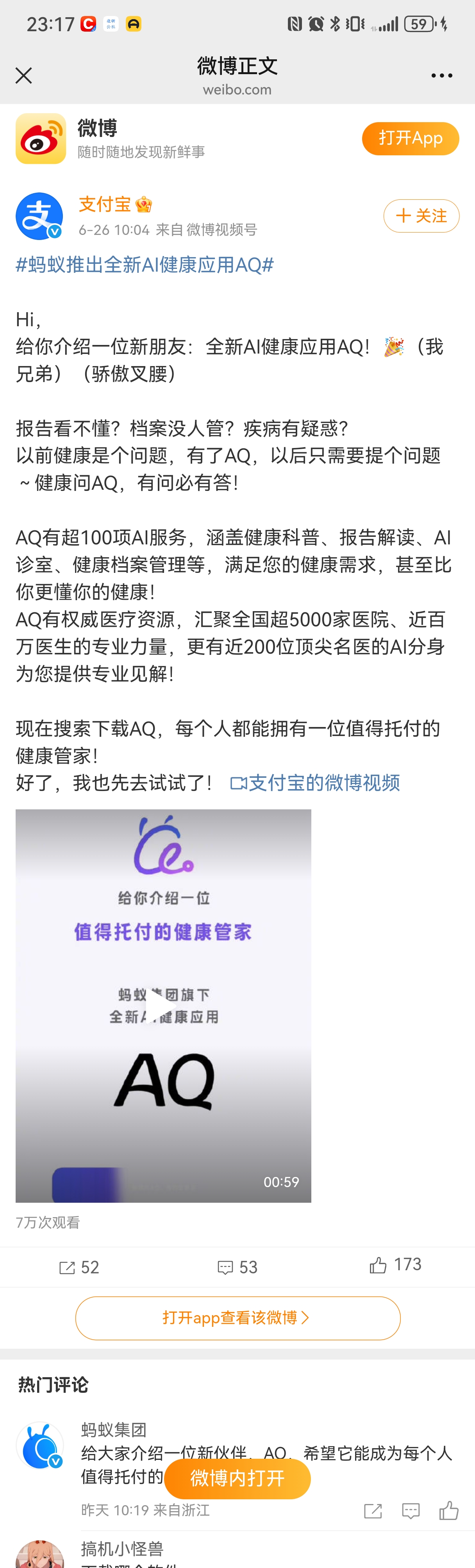Play the AQ introduction video
This screenshot has height=1568, width=475.
pos(162,1005)
